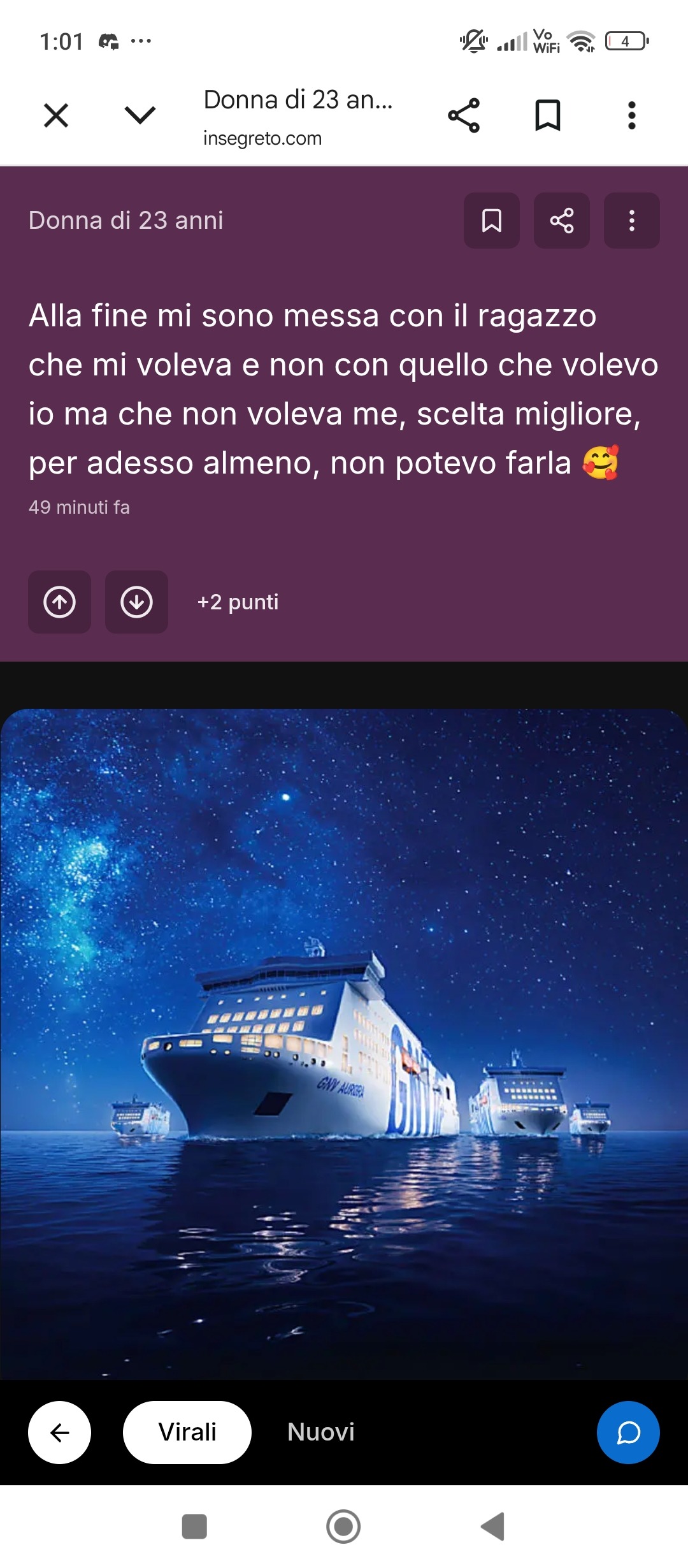Upvote the secret post
Viewport: 688px width, 1568px height.
tap(59, 602)
